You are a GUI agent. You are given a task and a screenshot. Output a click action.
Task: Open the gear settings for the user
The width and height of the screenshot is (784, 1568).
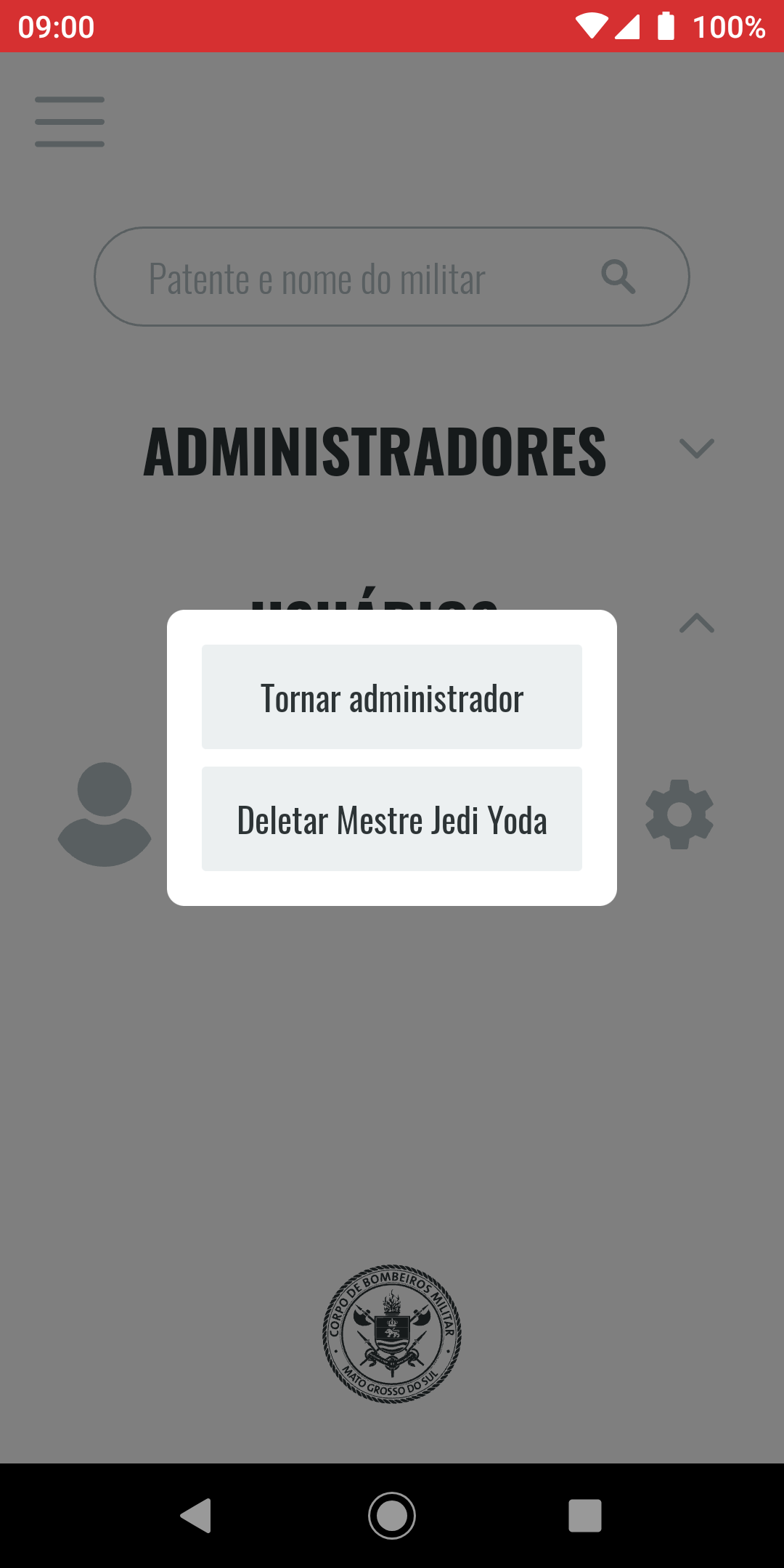(x=679, y=814)
